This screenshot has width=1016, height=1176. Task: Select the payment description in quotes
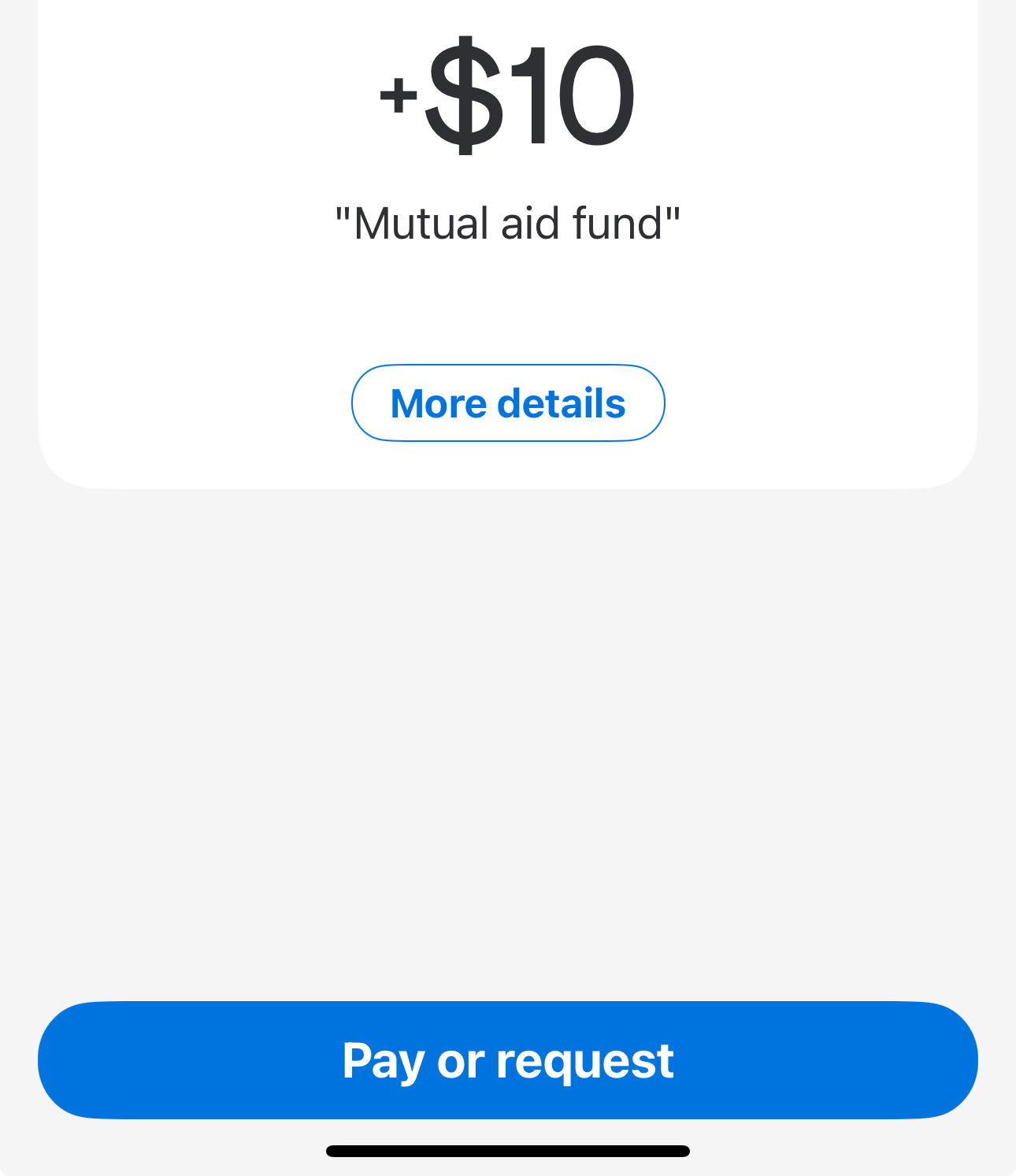click(508, 221)
